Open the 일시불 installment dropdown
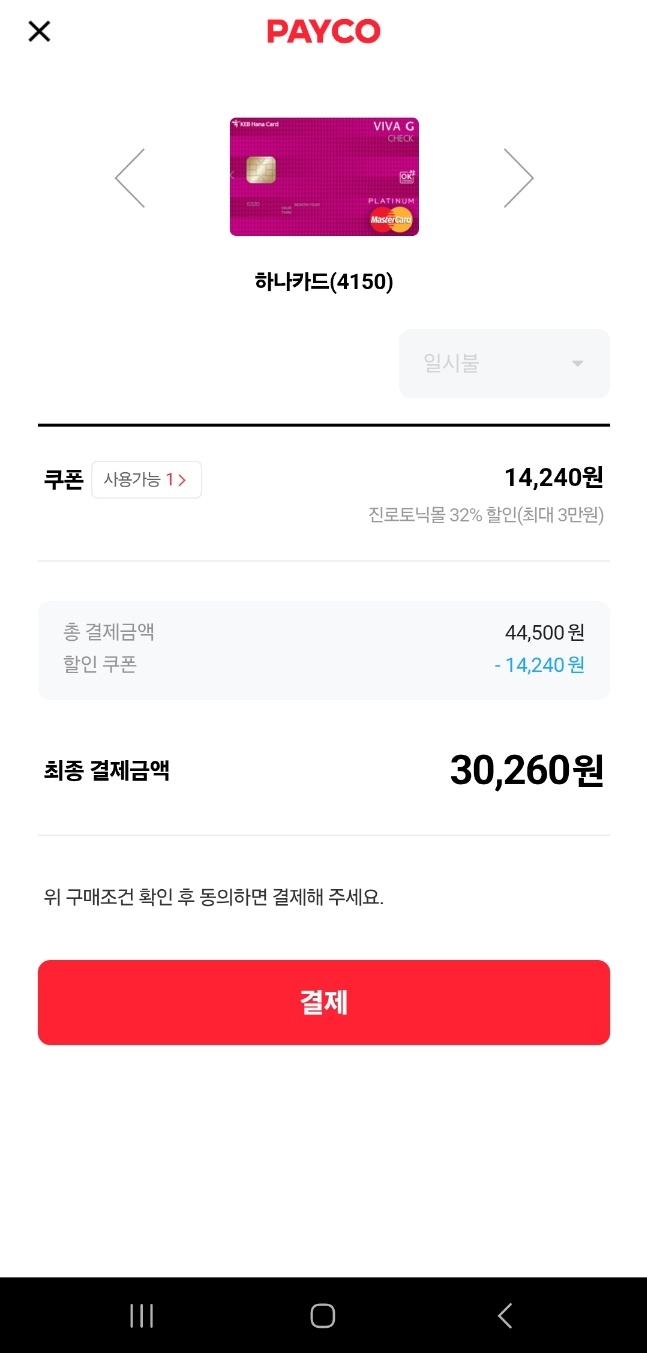647x1353 pixels. tap(504, 364)
